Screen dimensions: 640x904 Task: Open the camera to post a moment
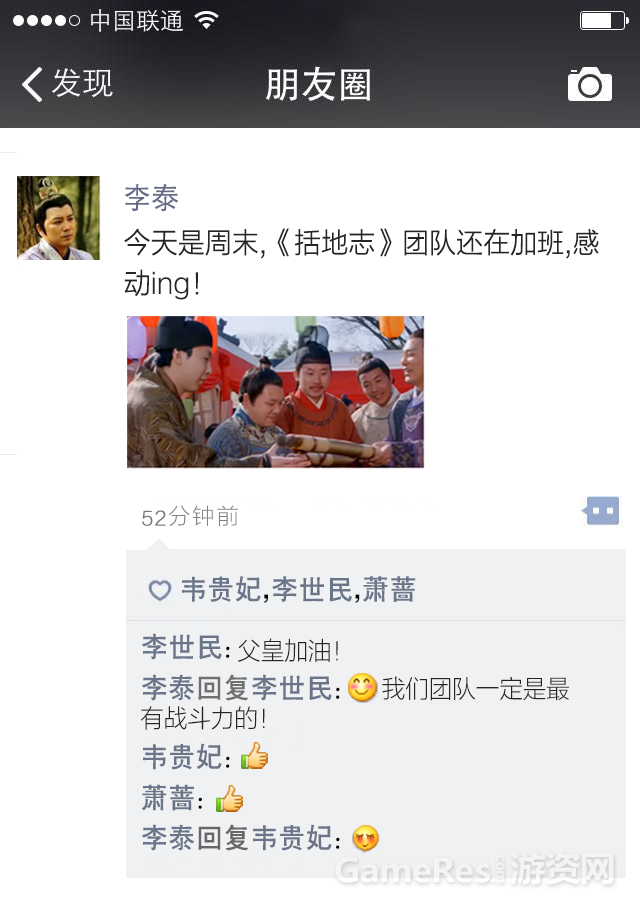589,85
